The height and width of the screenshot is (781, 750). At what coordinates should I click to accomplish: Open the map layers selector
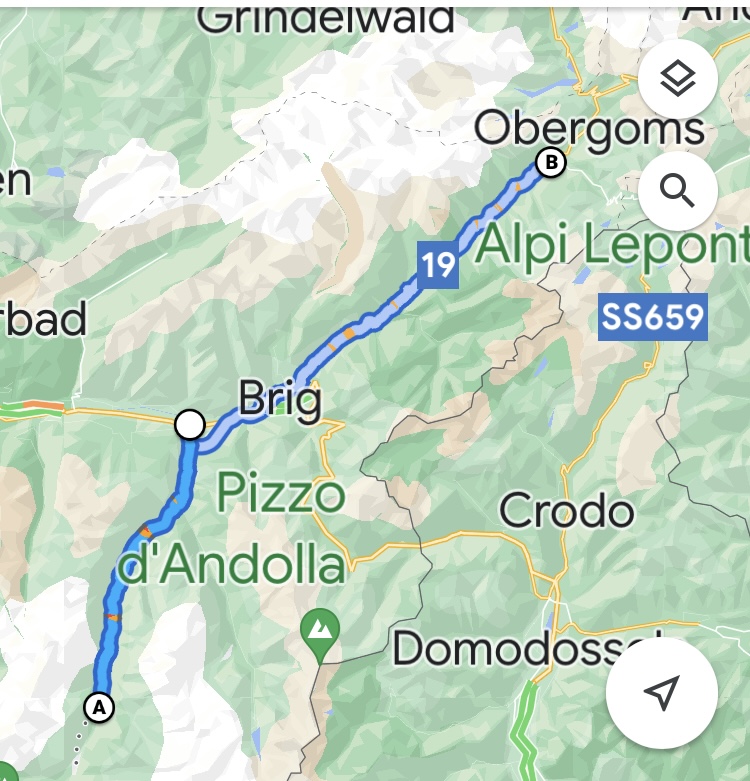click(x=677, y=80)
